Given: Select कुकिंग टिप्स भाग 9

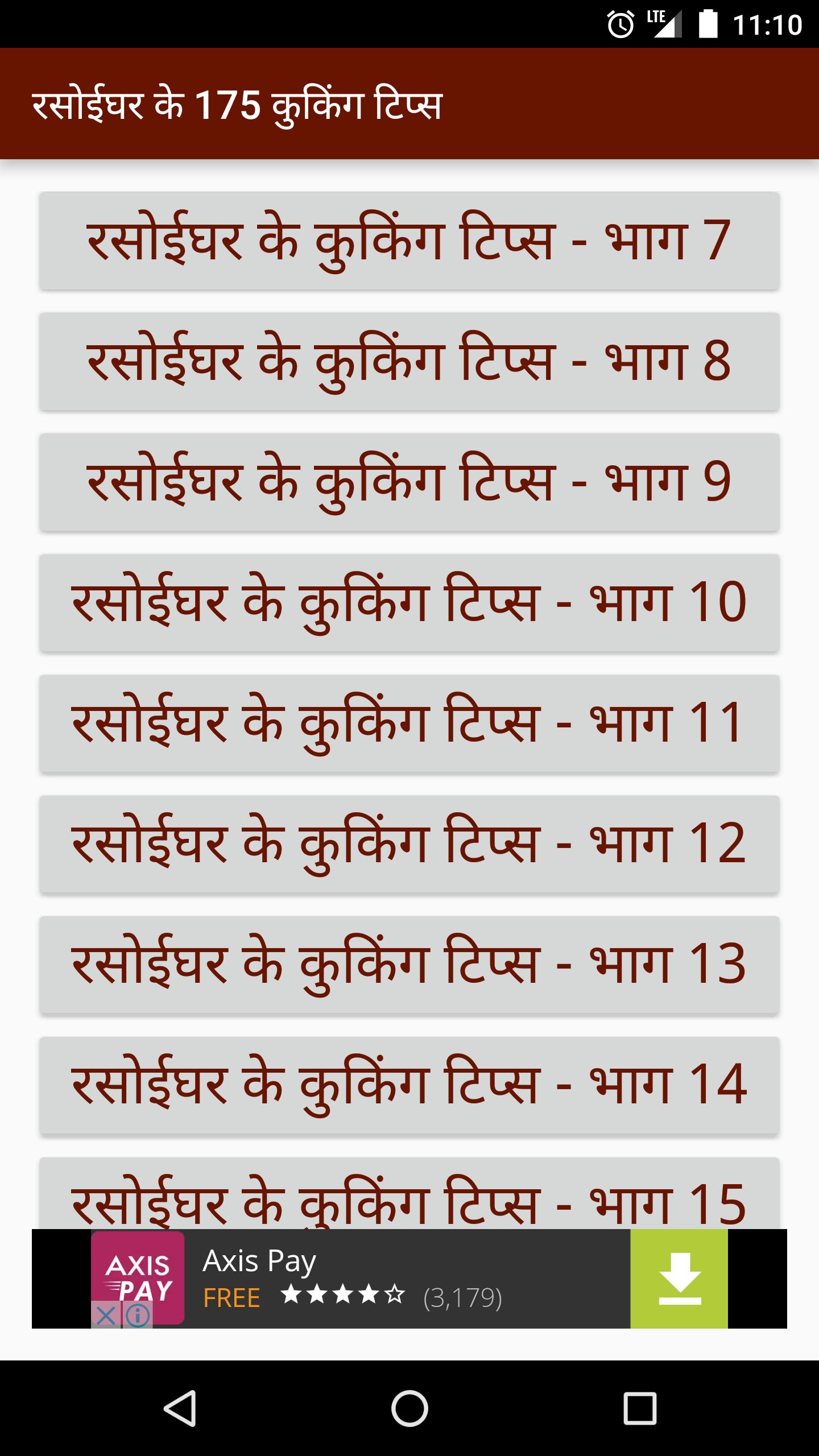Looking at the screenshot, I should coord(409,482).
